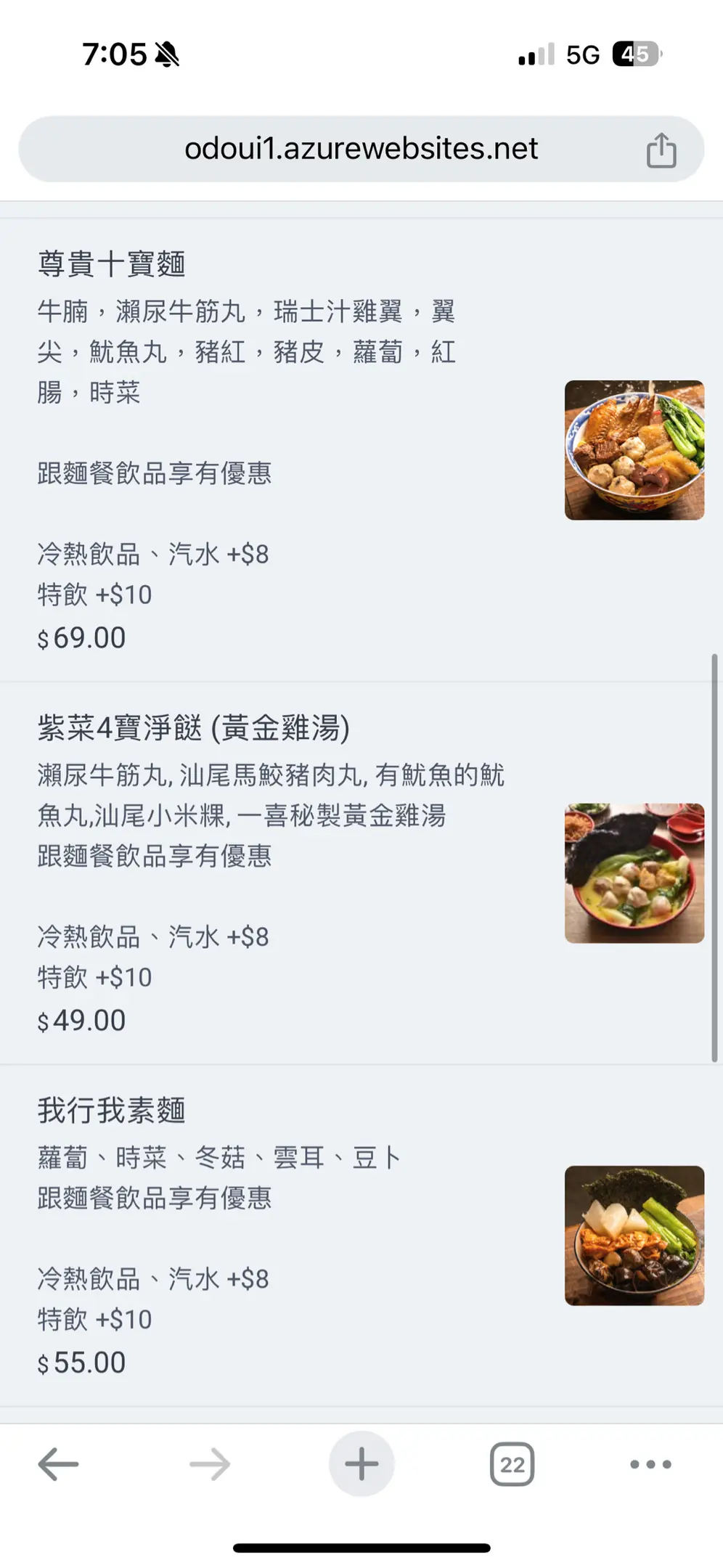Show the 22 open tabs

(x=512, y=1464)
